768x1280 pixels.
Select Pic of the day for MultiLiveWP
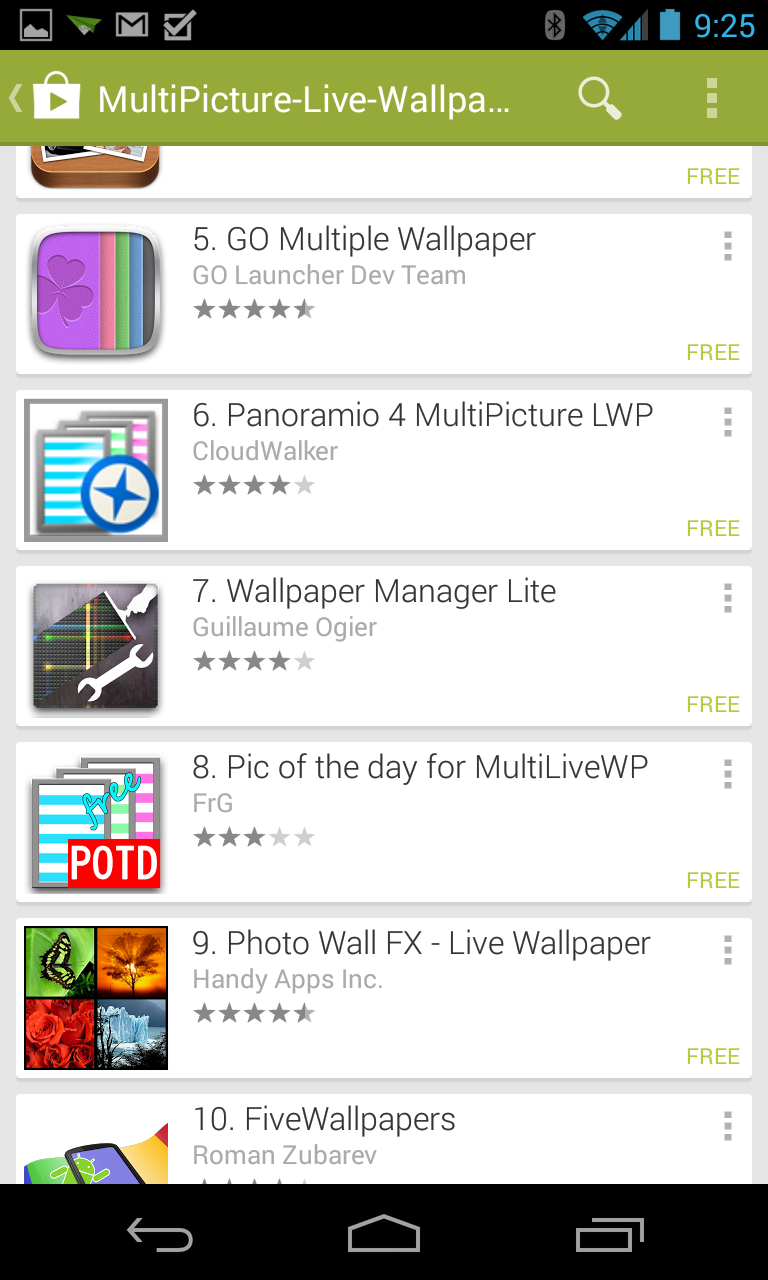(x=420, y=822)
